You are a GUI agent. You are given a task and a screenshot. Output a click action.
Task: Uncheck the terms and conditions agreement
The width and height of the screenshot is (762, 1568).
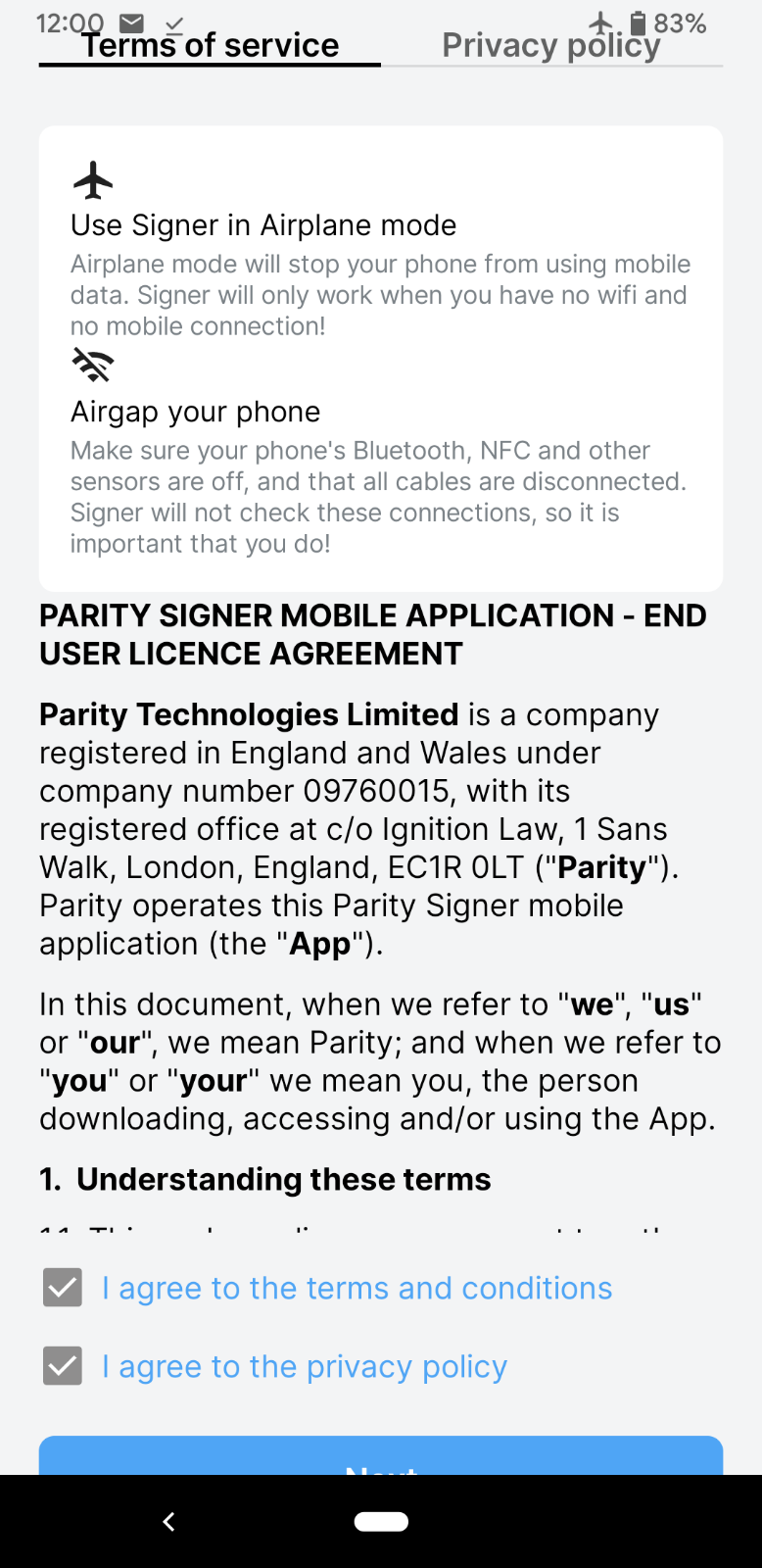[x=63, y=1288]
